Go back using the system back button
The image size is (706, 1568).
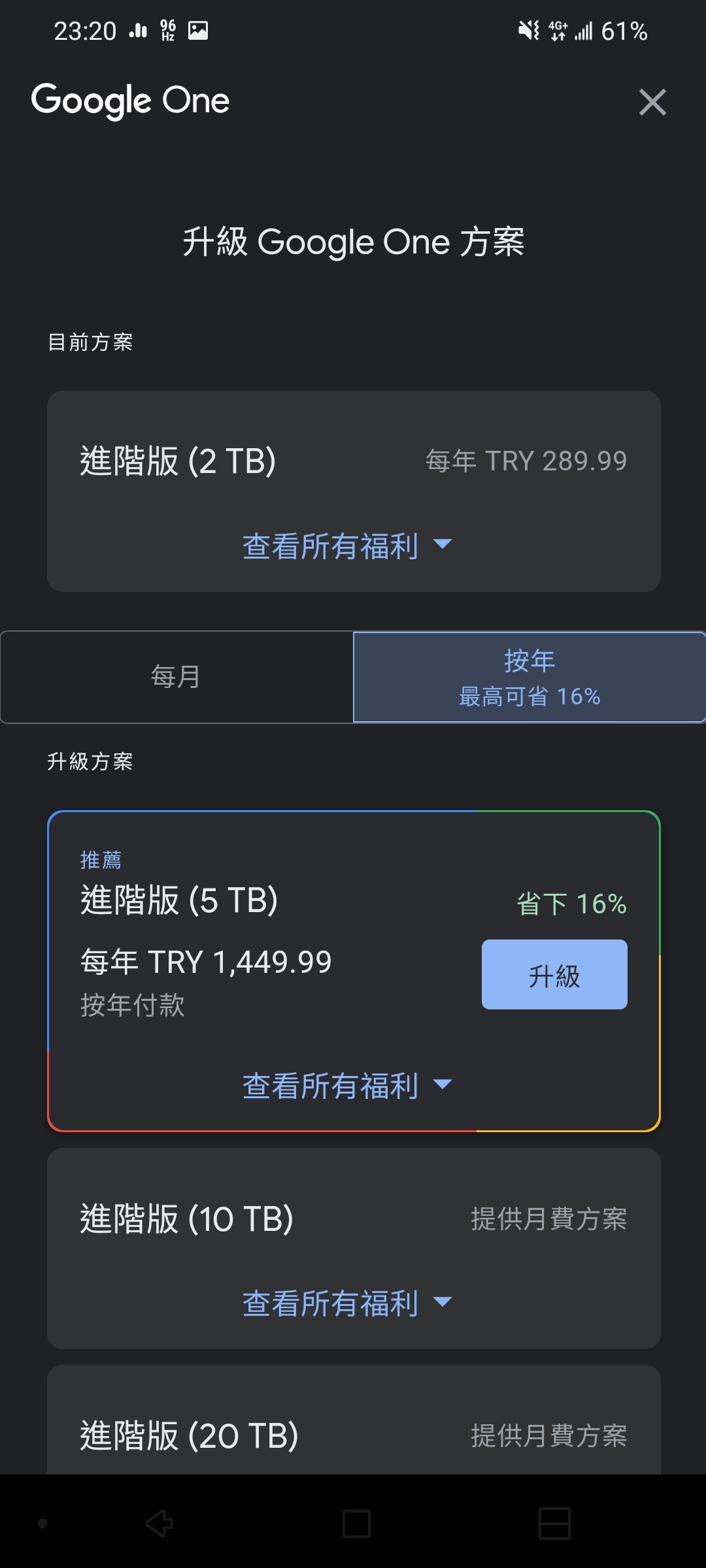[159, 1524]
